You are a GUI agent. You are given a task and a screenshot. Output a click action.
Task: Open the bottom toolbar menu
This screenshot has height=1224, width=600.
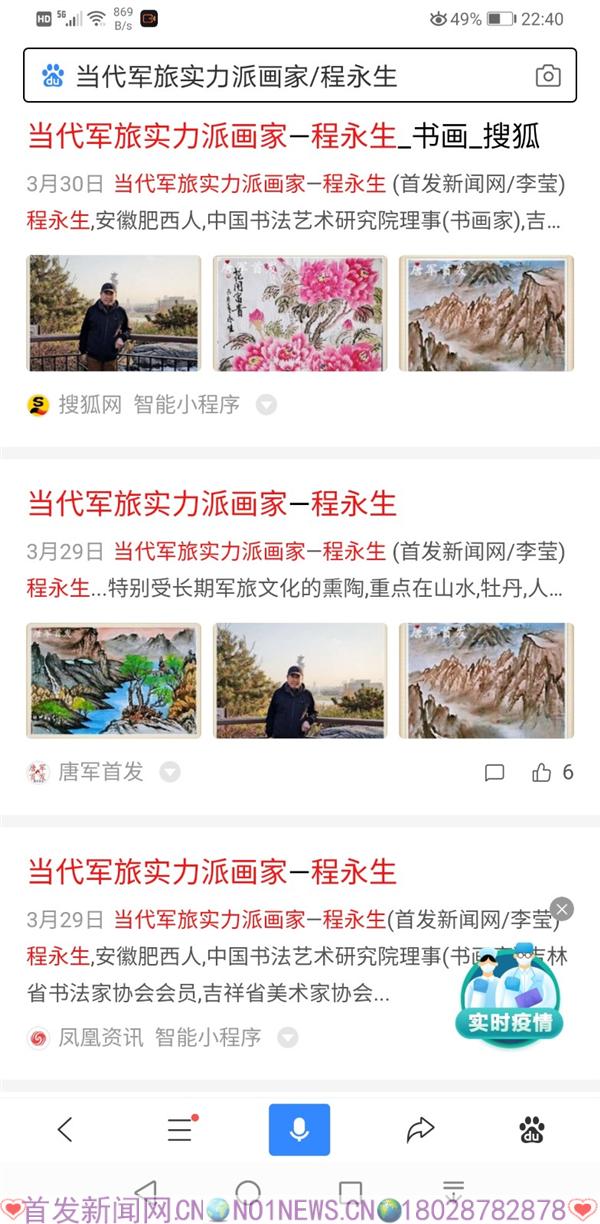(x=180, y=1130)
